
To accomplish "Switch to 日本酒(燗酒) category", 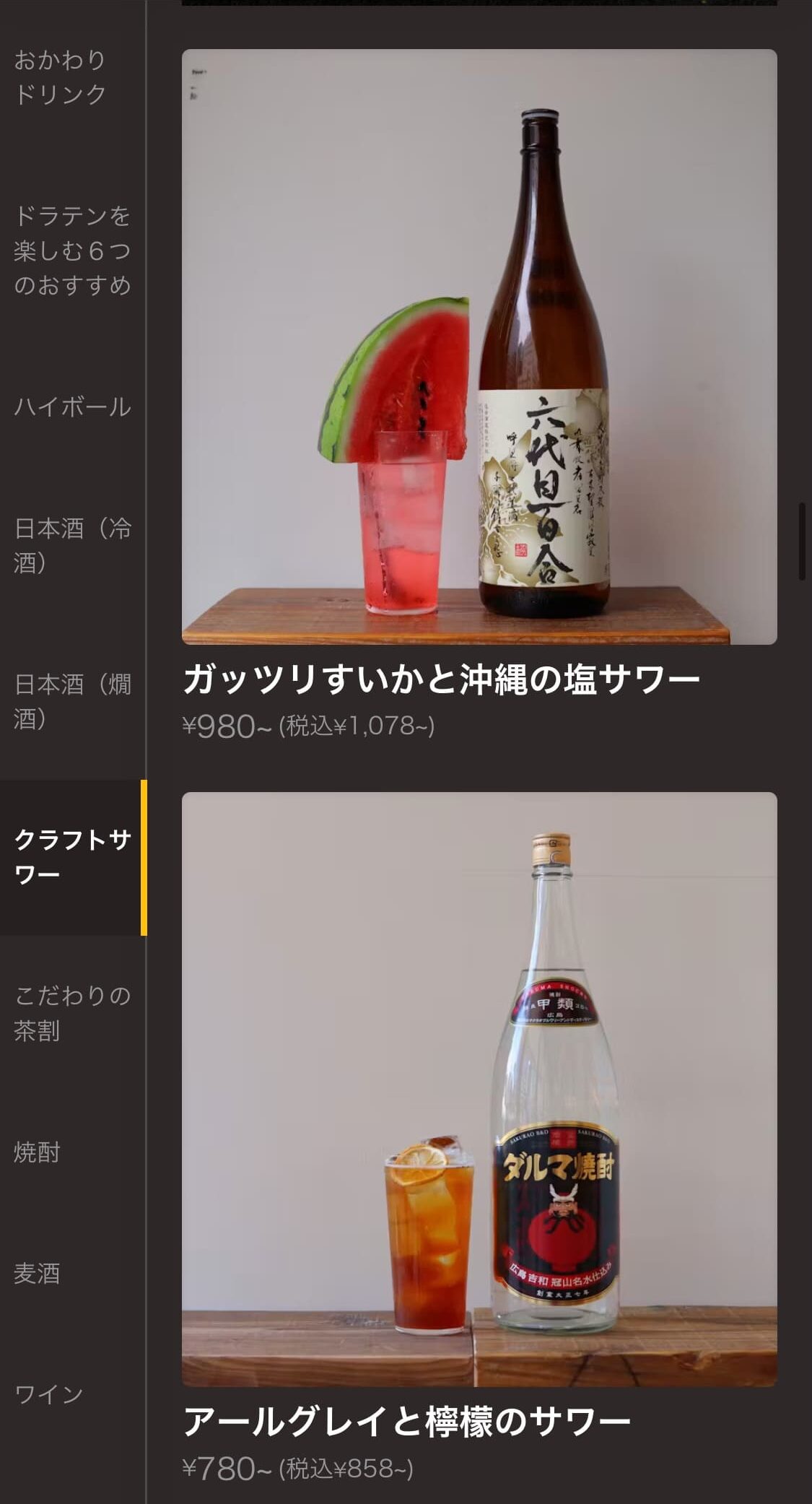I will [72, 700].
